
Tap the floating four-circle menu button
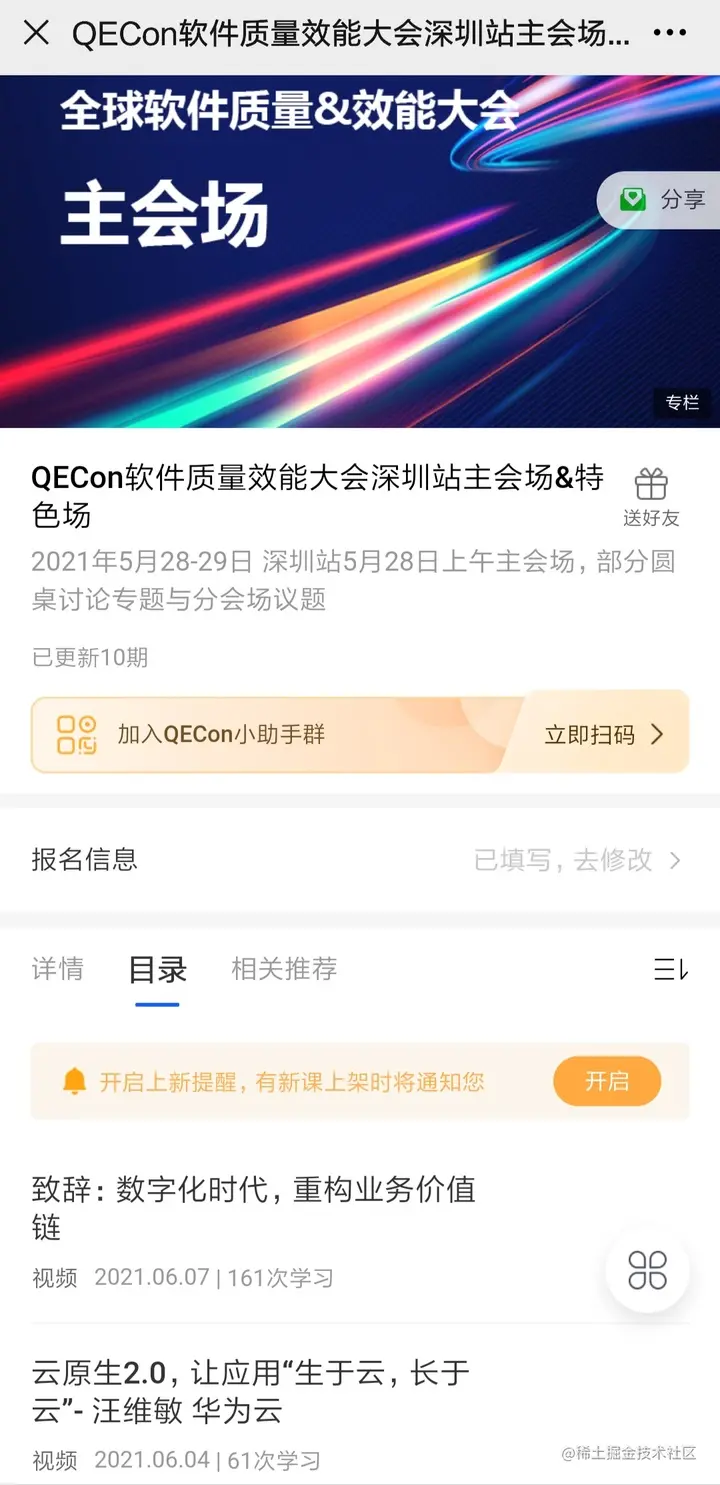[x=647, y=1271]
